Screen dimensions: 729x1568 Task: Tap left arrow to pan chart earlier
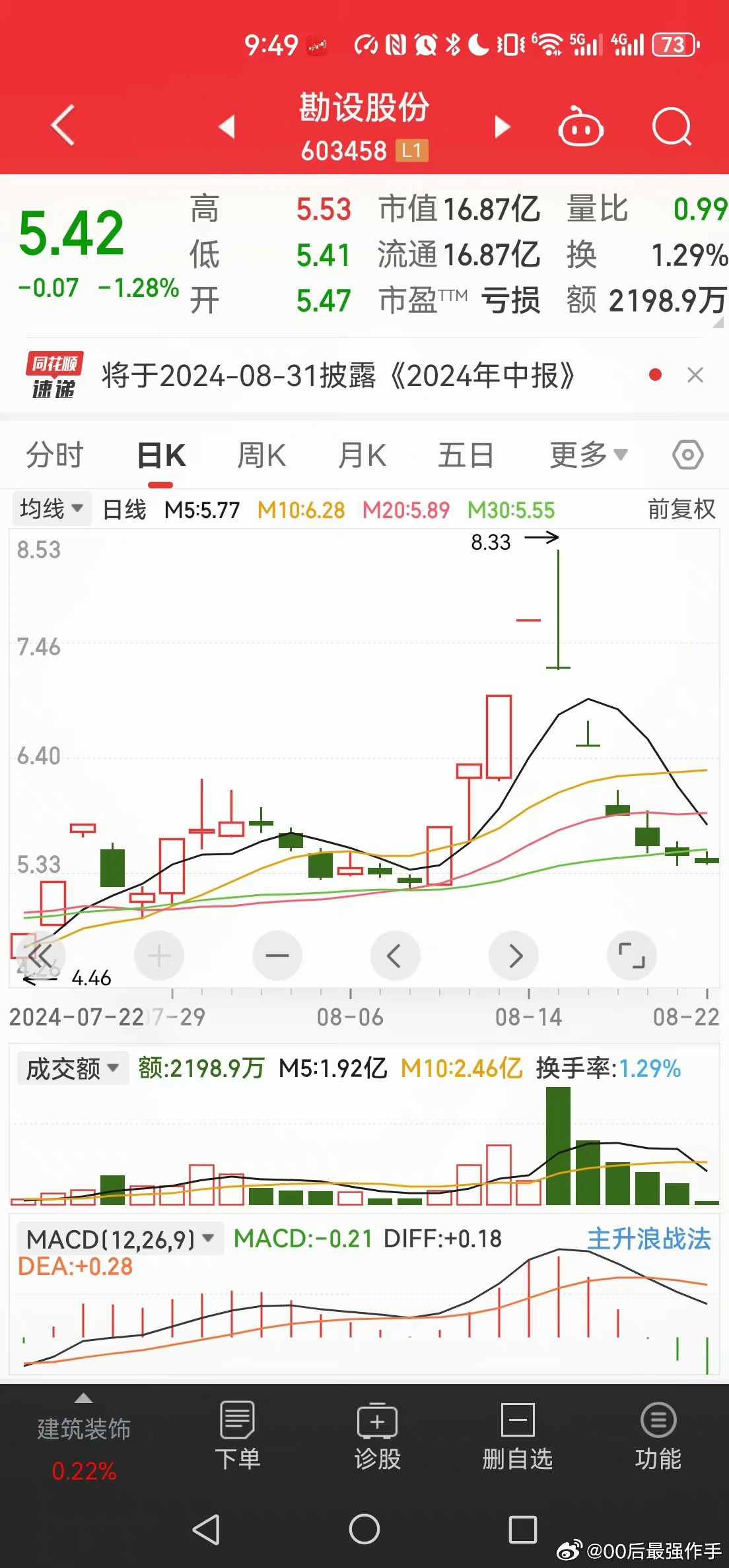click(x=395, y=955)
